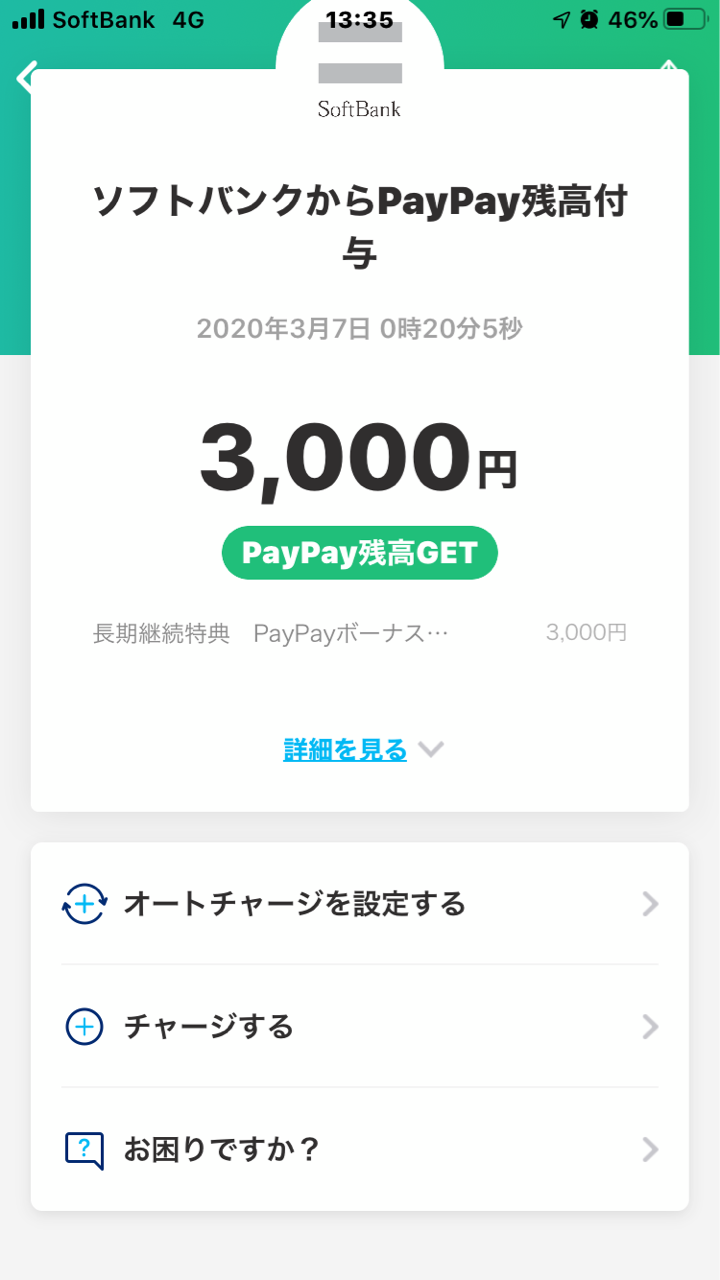720x1280 pixels.
Task: Open オートチャージを設定する row
Action: pyautogui.click(x=360, y=904)
